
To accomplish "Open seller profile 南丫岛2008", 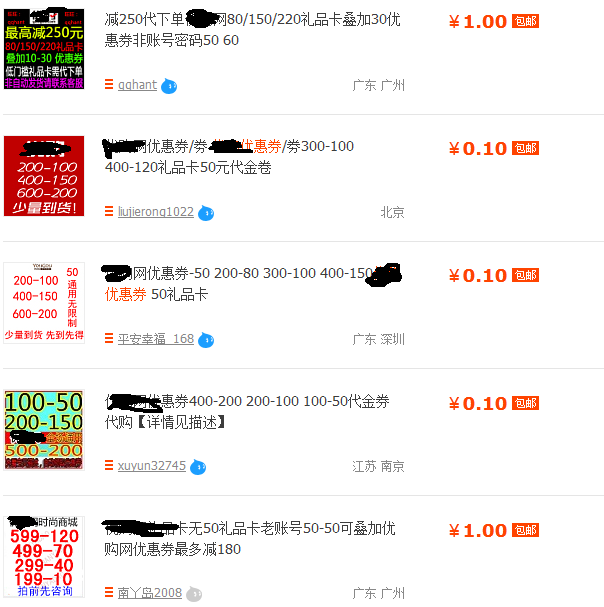I will pos(149,593).
